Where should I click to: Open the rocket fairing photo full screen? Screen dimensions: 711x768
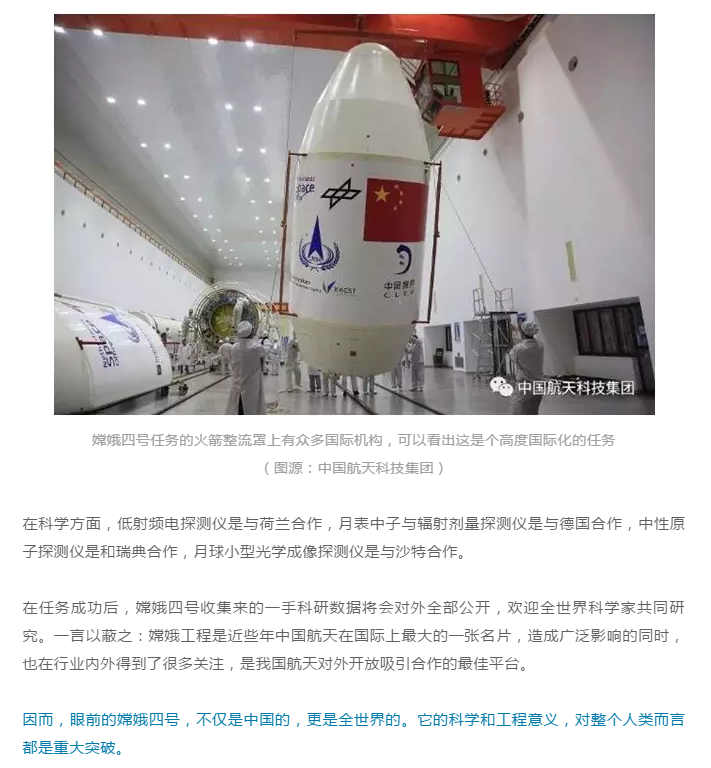pyautogui.click(x=354, y=214)
